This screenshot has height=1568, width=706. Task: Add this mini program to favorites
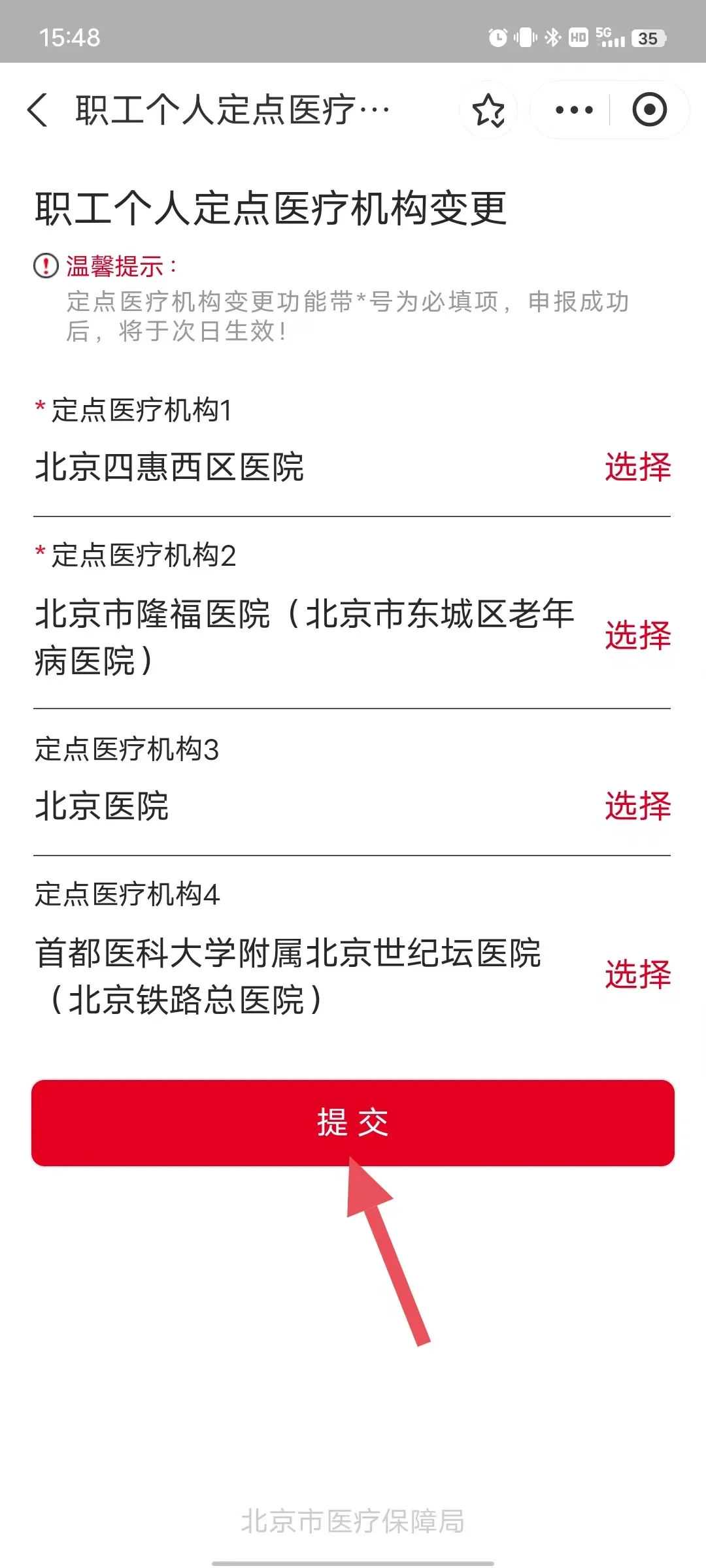[488, 110]
